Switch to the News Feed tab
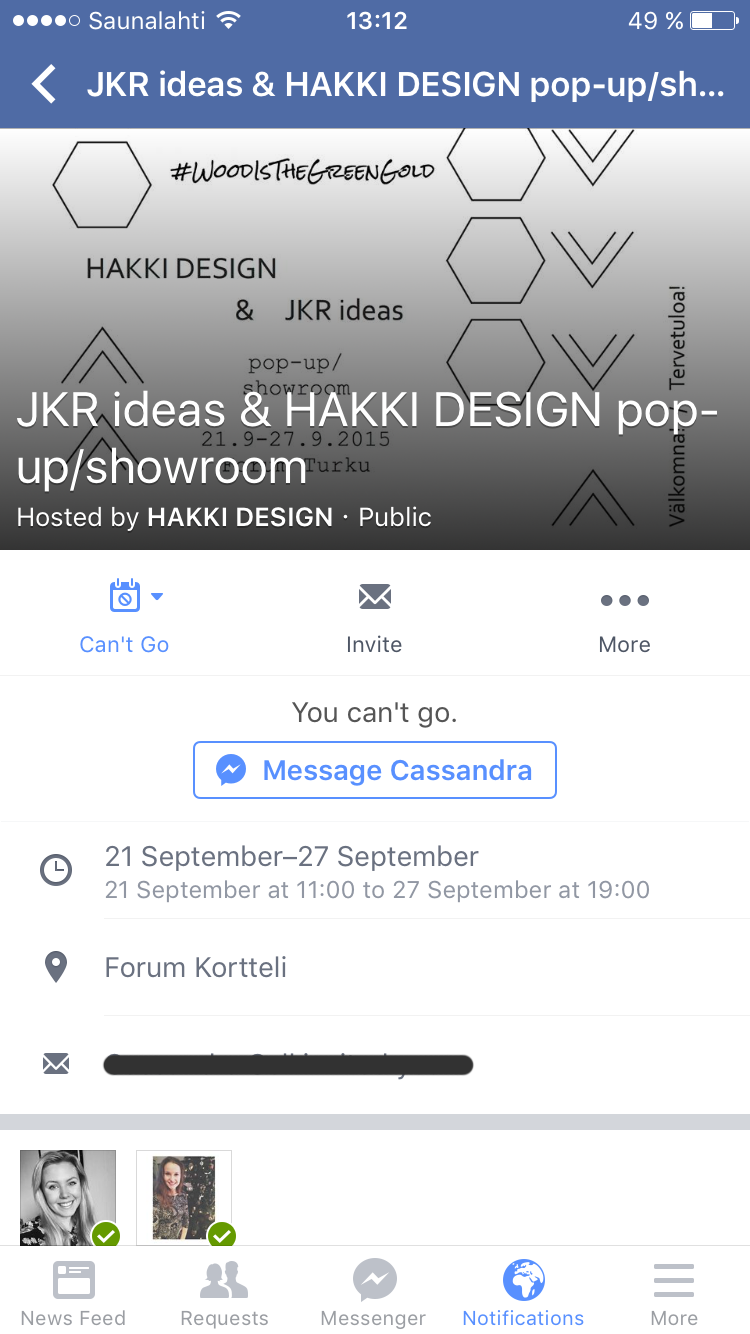750x1334 pixels. click(73, 1293)
